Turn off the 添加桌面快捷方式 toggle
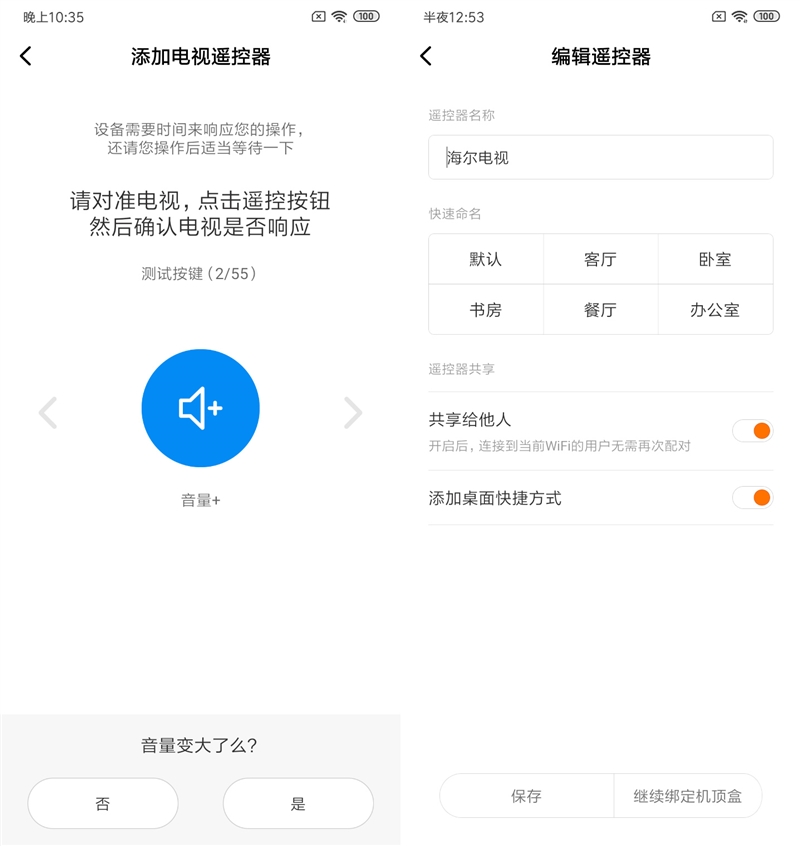 [x=752, y=497]
